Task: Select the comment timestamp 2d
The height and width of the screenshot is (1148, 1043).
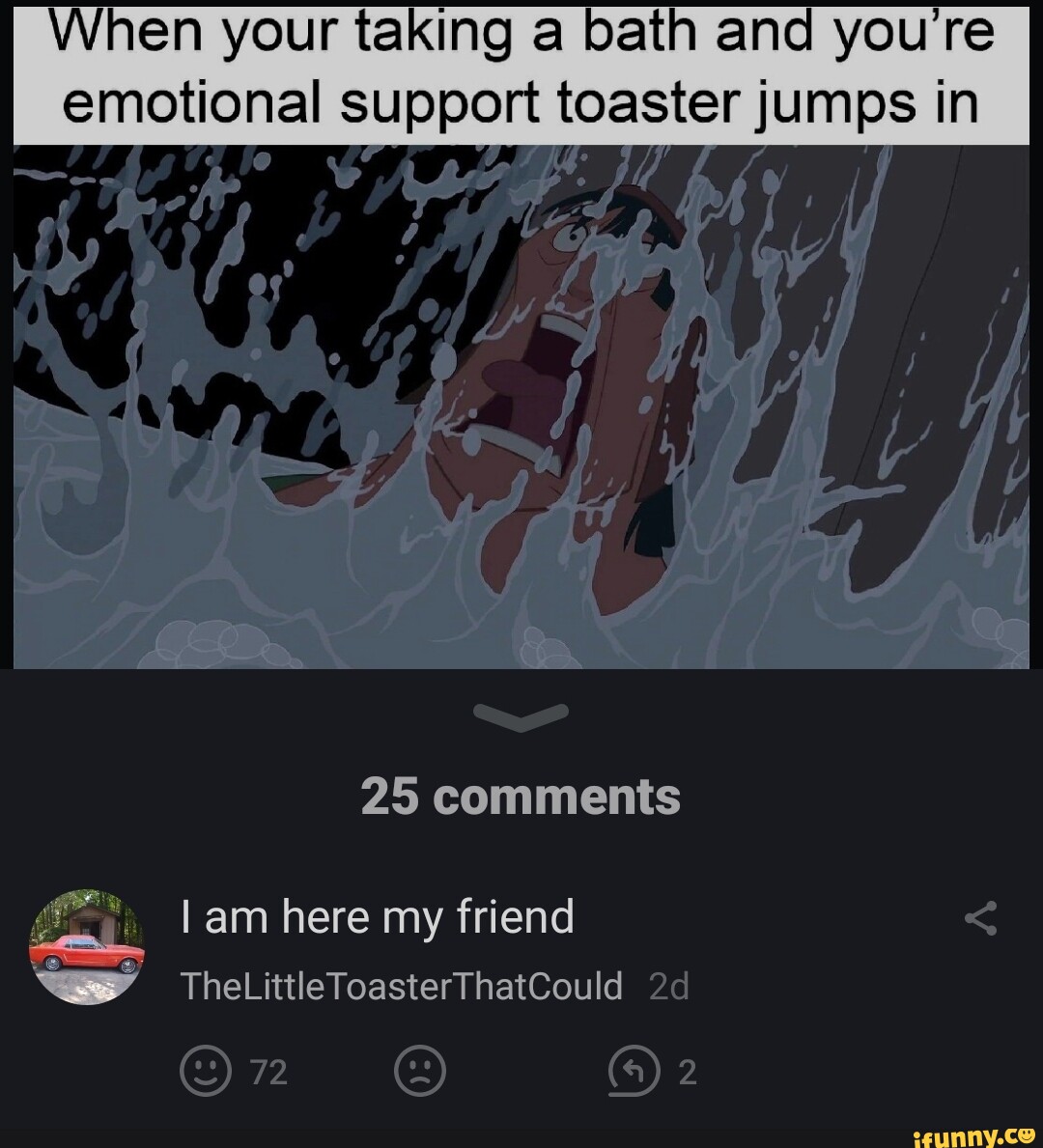Action: tap(668, 986)
